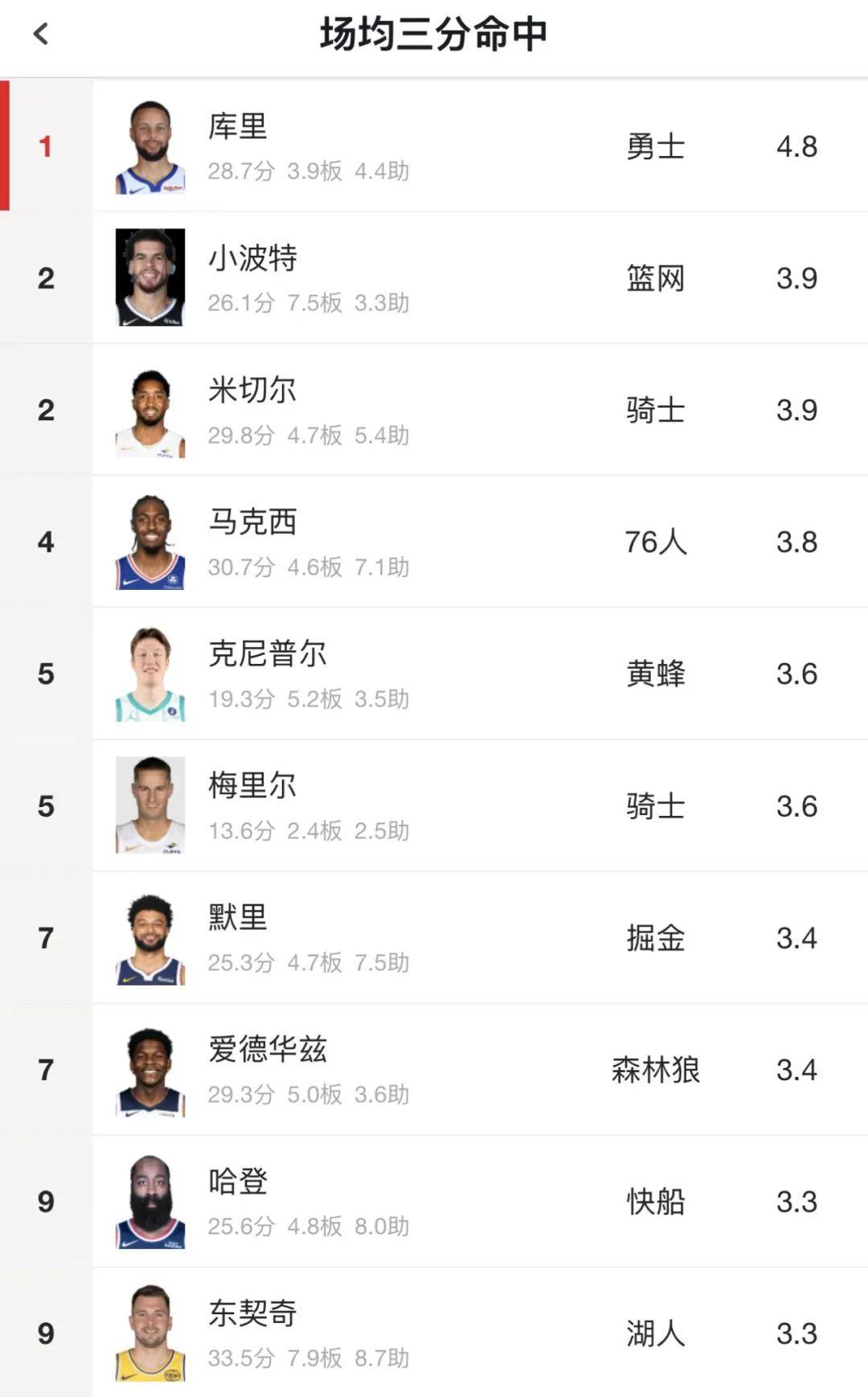The width and height of the screenshot is (868, 1397).
Task: Select the 骑士 team label beside Mitchell
Action: click(x=656, y=410)
